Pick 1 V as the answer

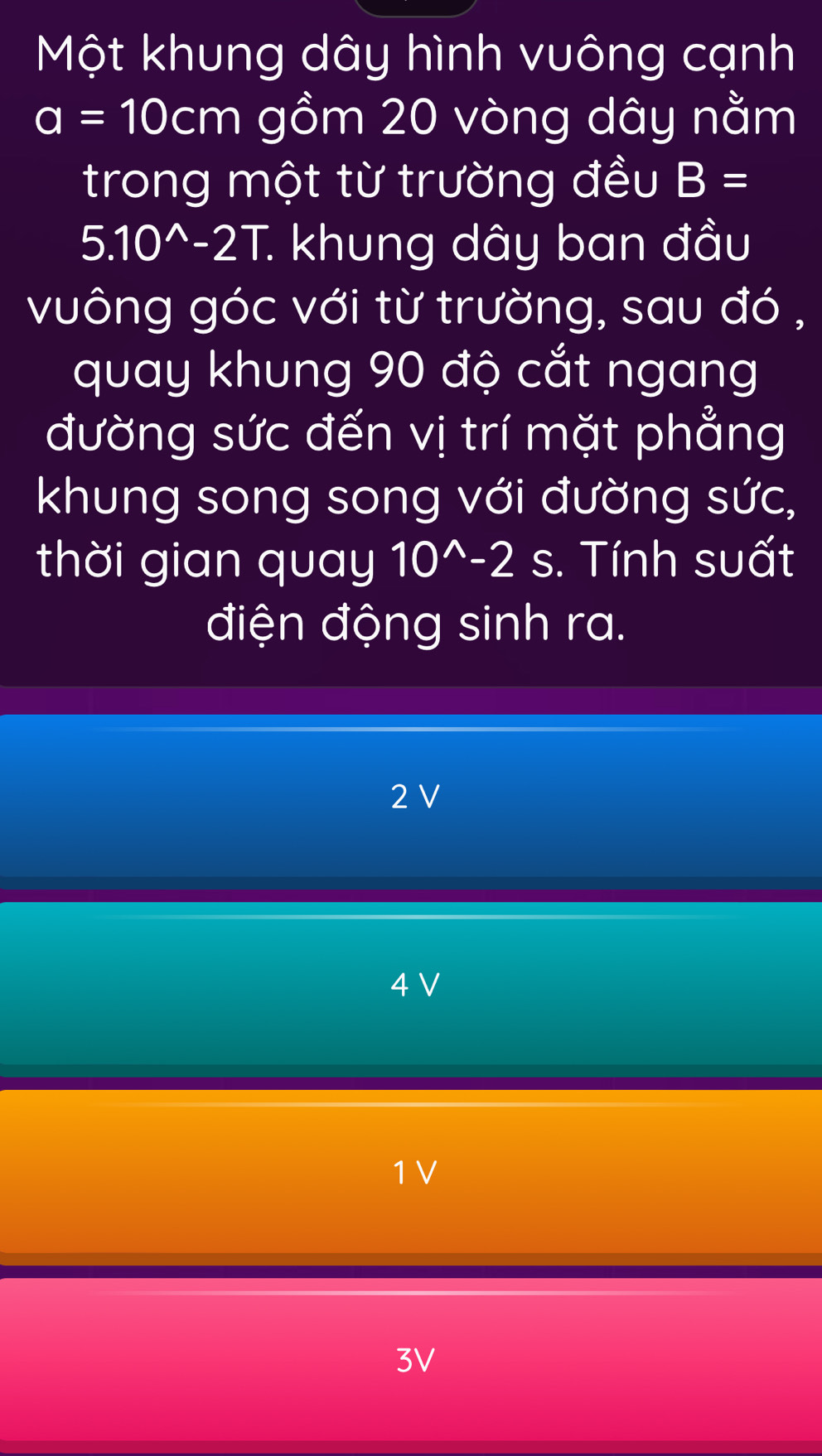[412, 1173]
